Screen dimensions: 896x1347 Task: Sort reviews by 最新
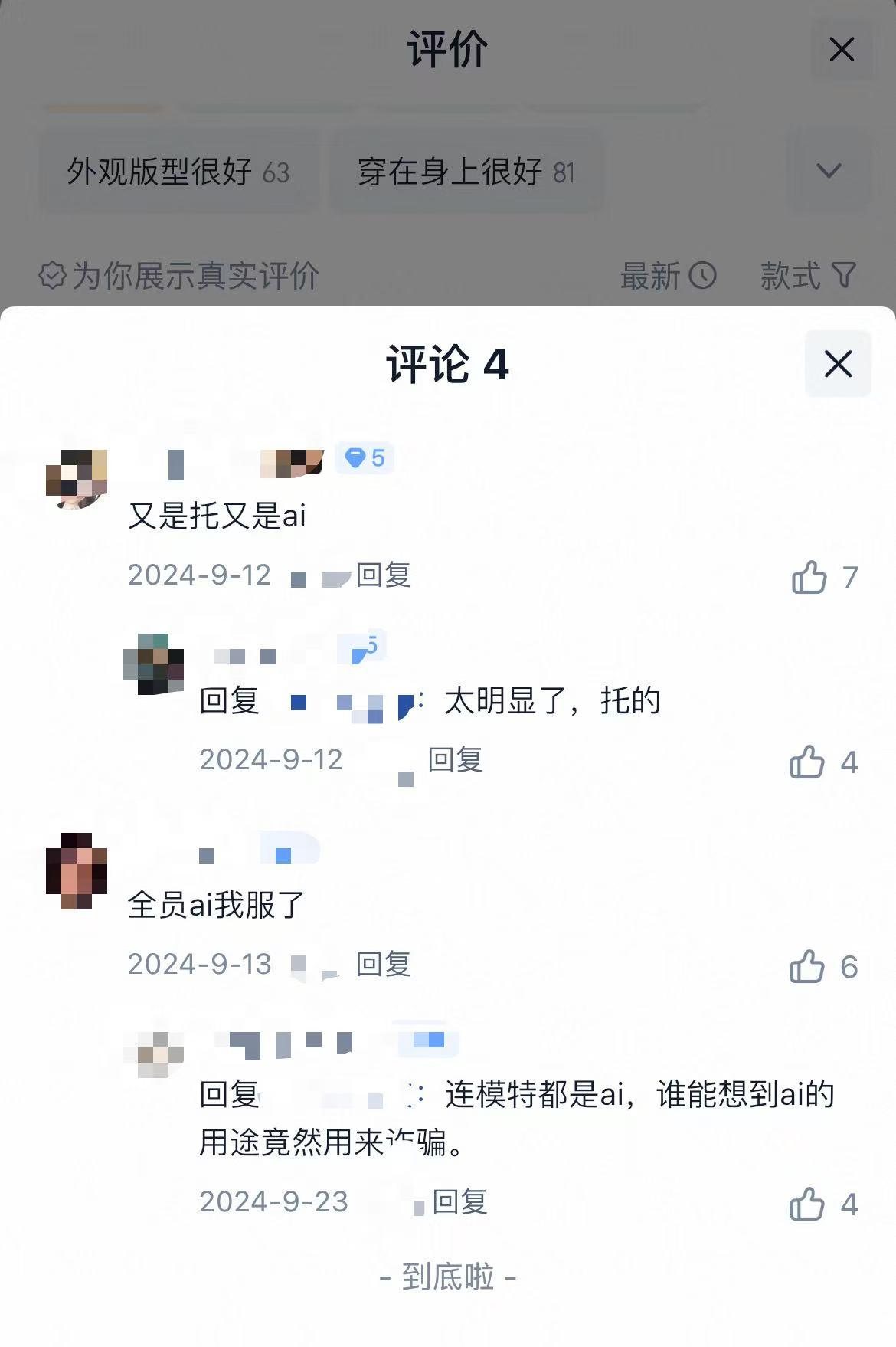667,276
